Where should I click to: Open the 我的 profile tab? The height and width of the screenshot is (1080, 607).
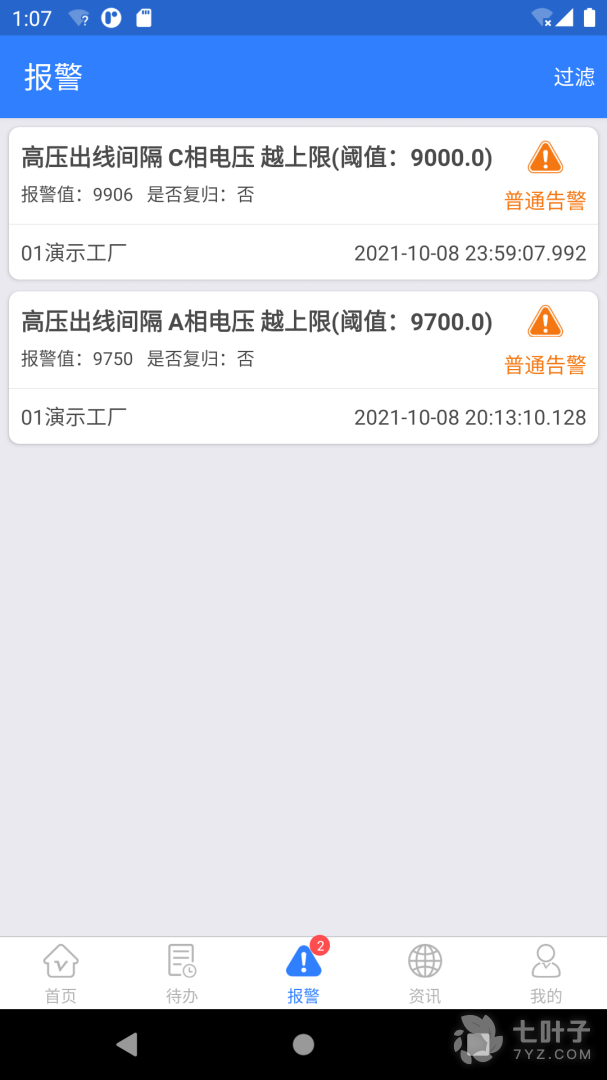[546, 973]
